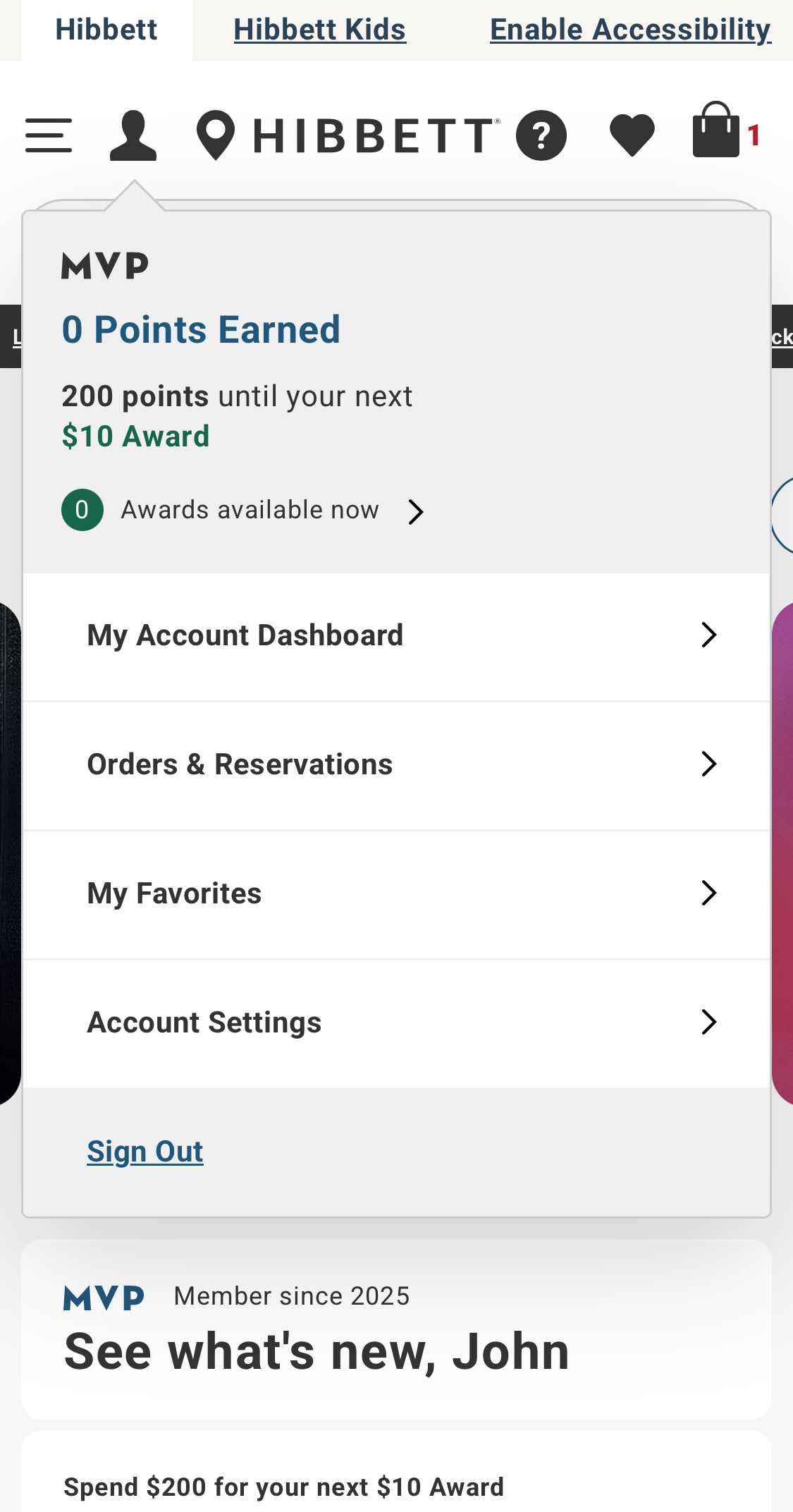
Task: Click the MVP logo in the account dropdown
Action: click(x=104, y=265)
